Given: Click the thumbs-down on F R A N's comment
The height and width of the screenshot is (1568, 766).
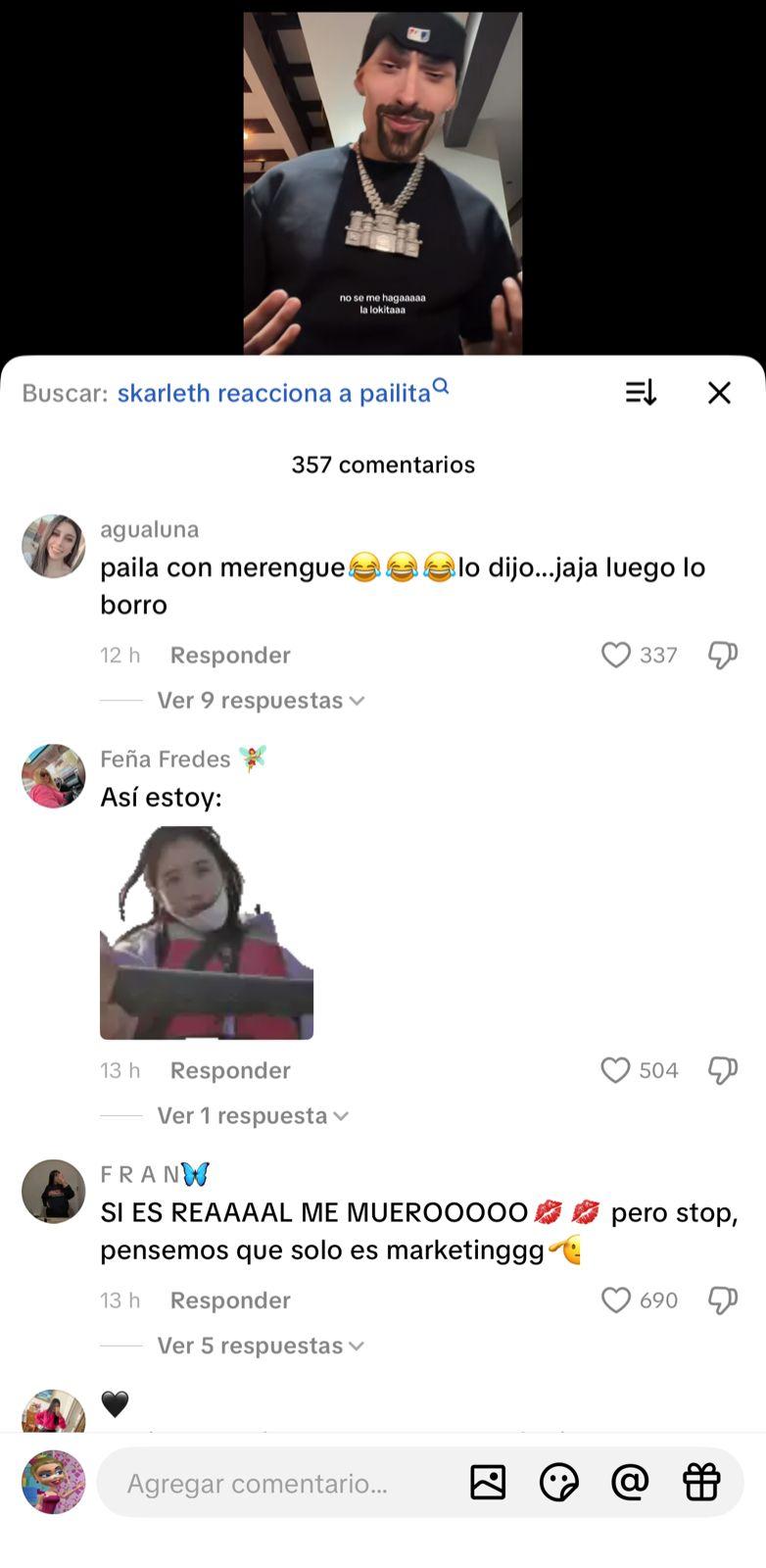Looking at the screenshot, I should (x=722, y=1299).
